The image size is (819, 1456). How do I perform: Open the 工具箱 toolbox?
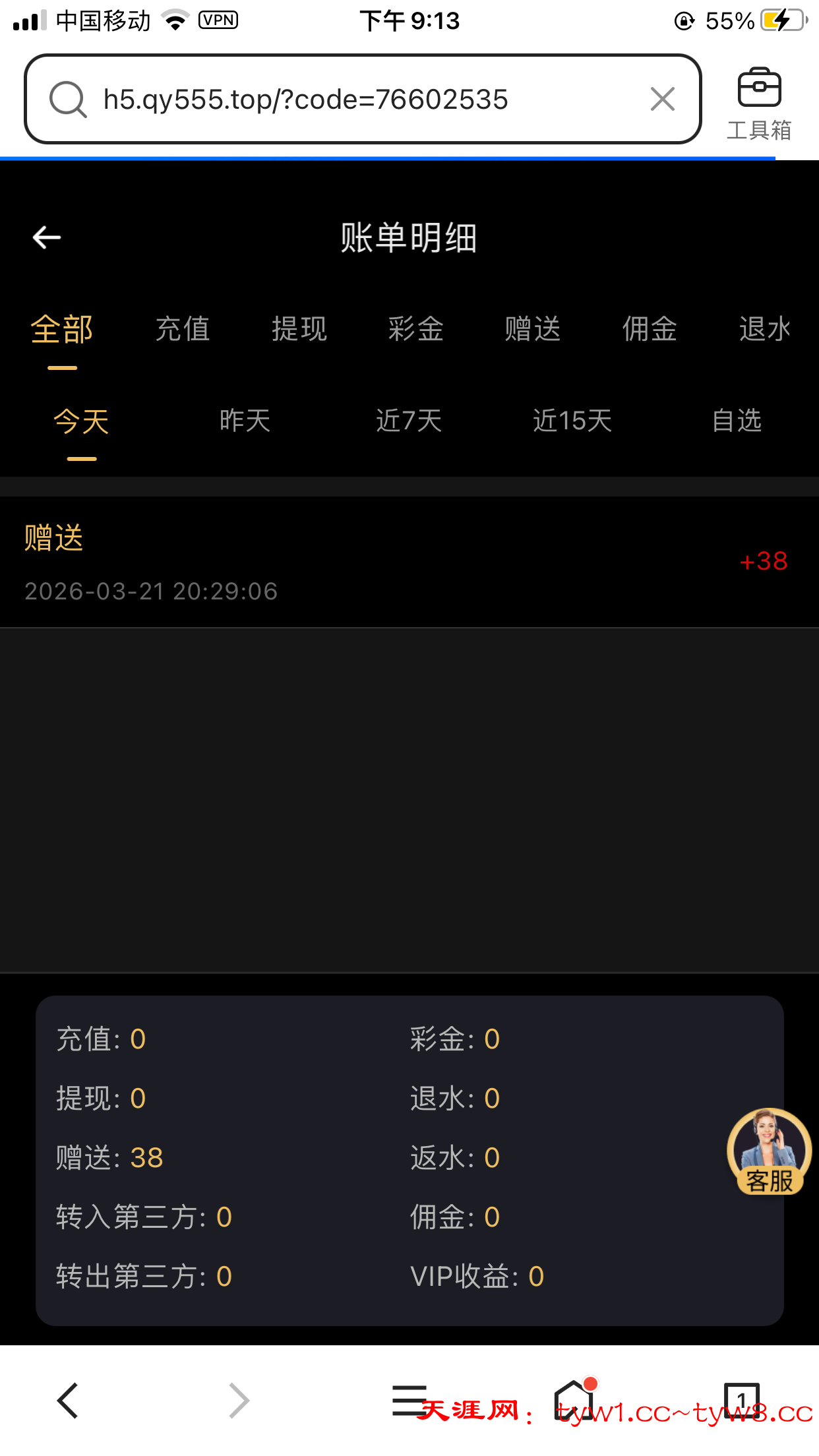(759, 104)
